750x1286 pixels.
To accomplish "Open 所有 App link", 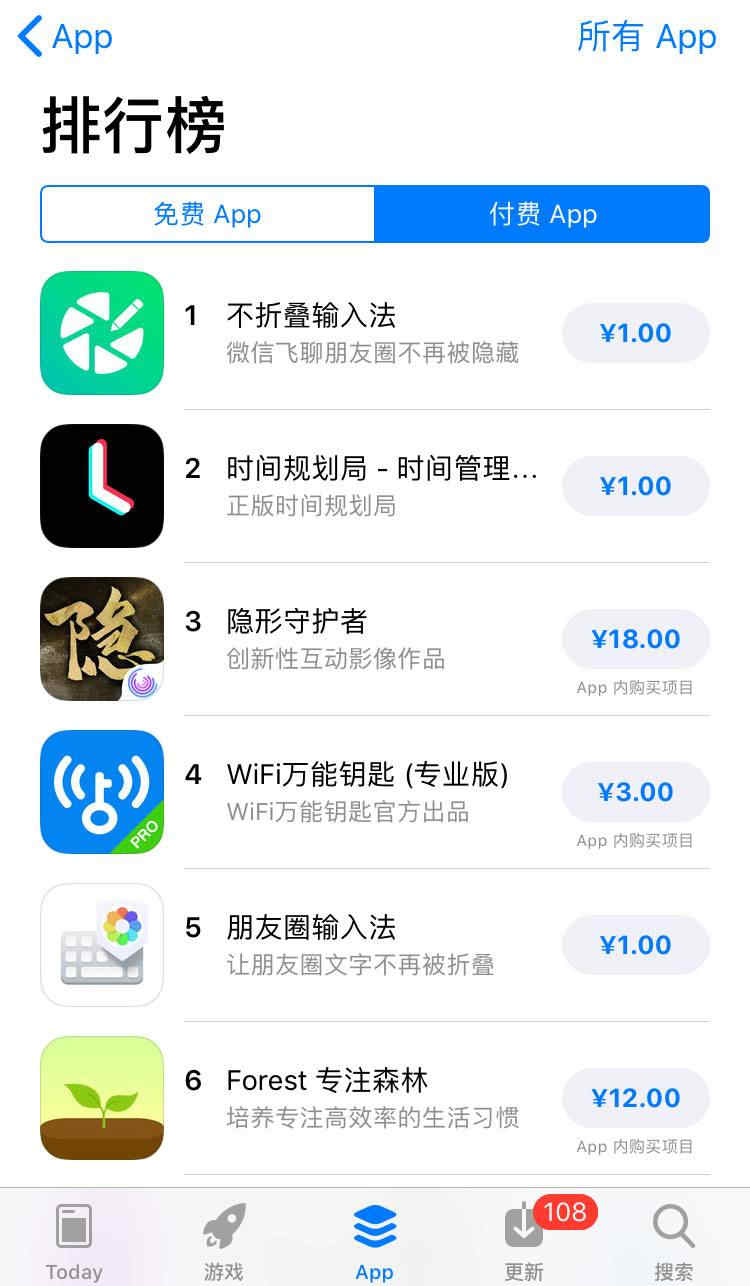I will tap(647, 37).
